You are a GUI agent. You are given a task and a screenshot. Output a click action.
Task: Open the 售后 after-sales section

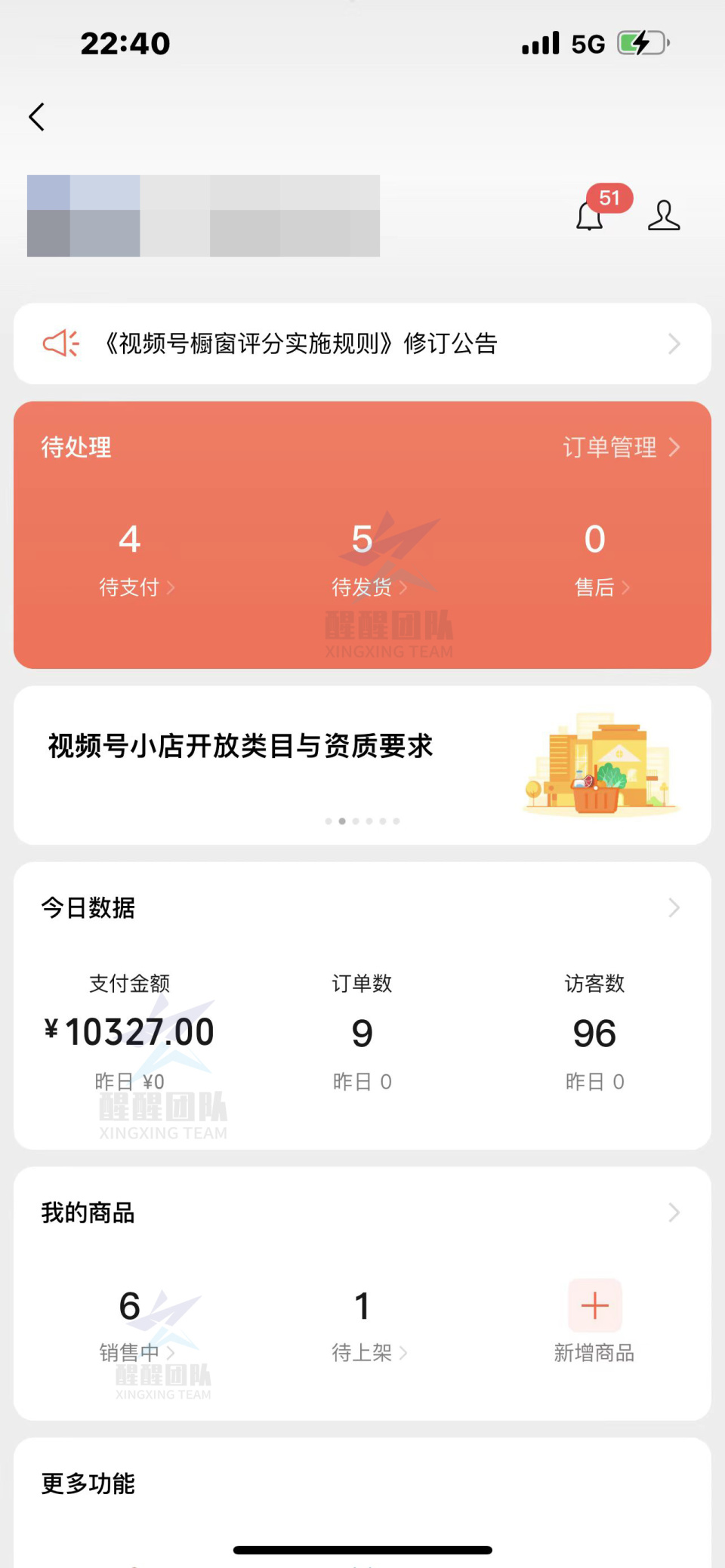pyautogui.click(x=595, y=559)
